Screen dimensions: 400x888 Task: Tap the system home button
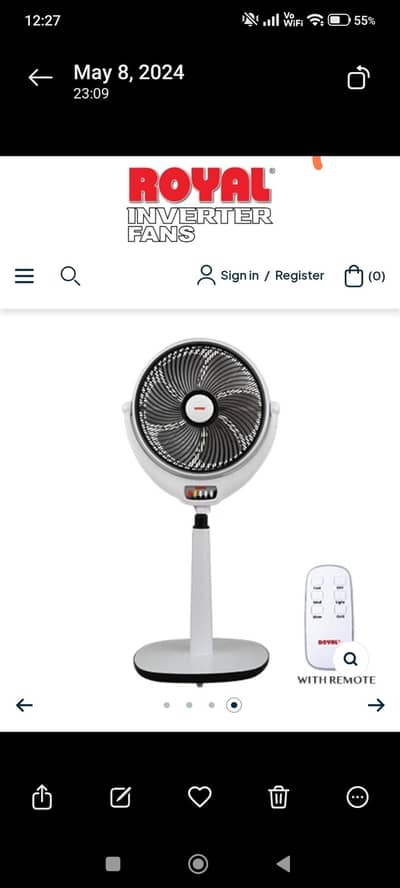tap(198, 864)
